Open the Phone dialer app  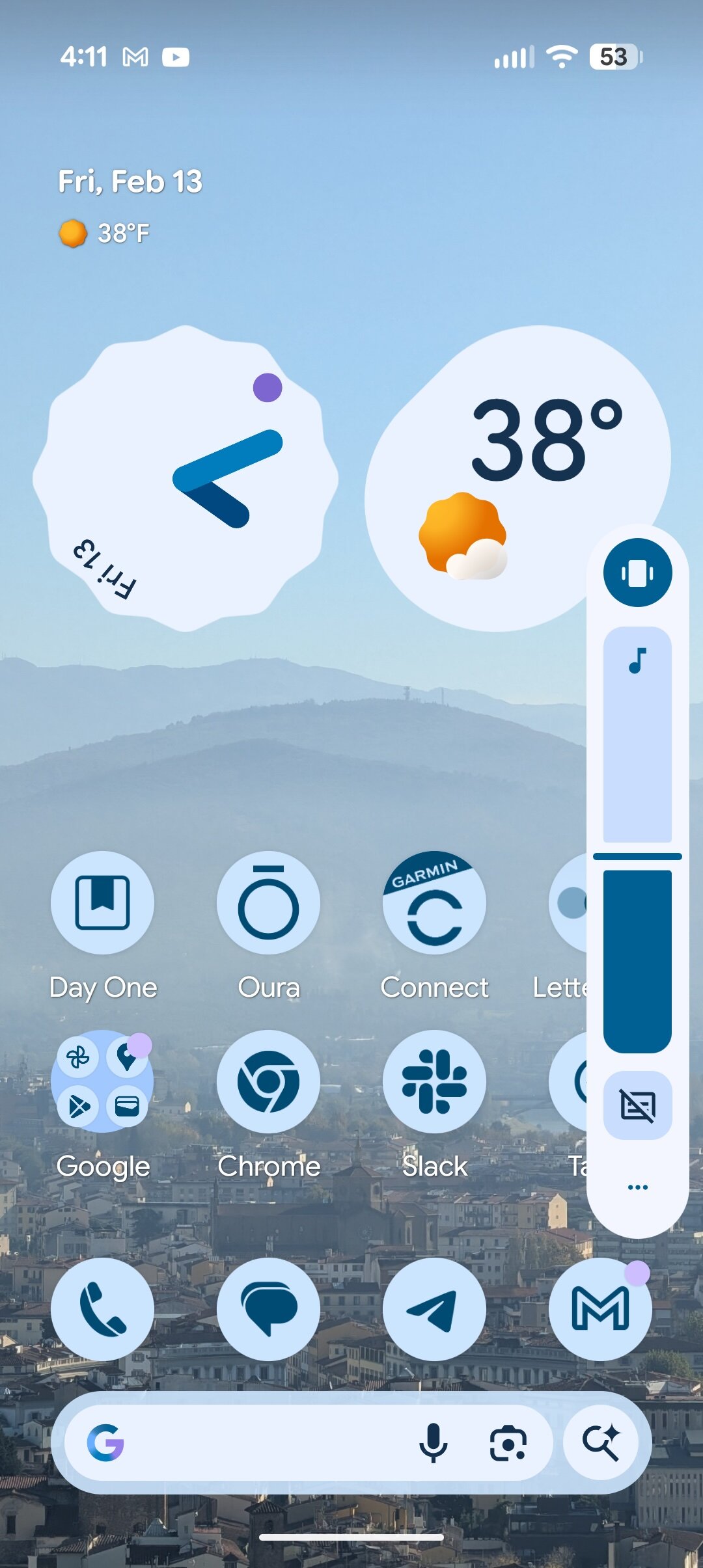(103, 1309)
